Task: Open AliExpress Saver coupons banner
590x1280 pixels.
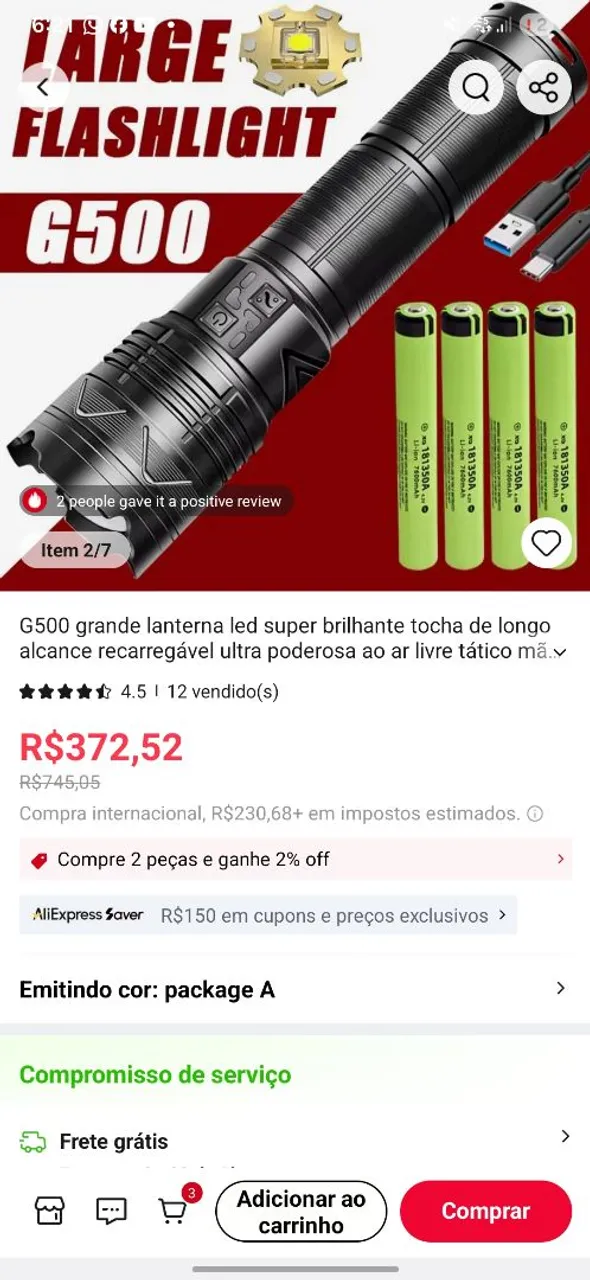Action: click(x=268, y=915)
